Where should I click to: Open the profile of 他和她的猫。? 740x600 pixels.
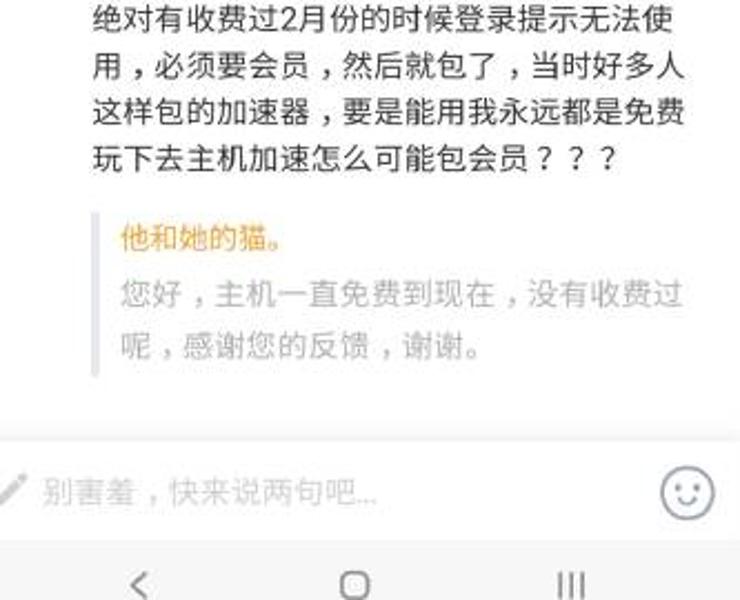201,238
